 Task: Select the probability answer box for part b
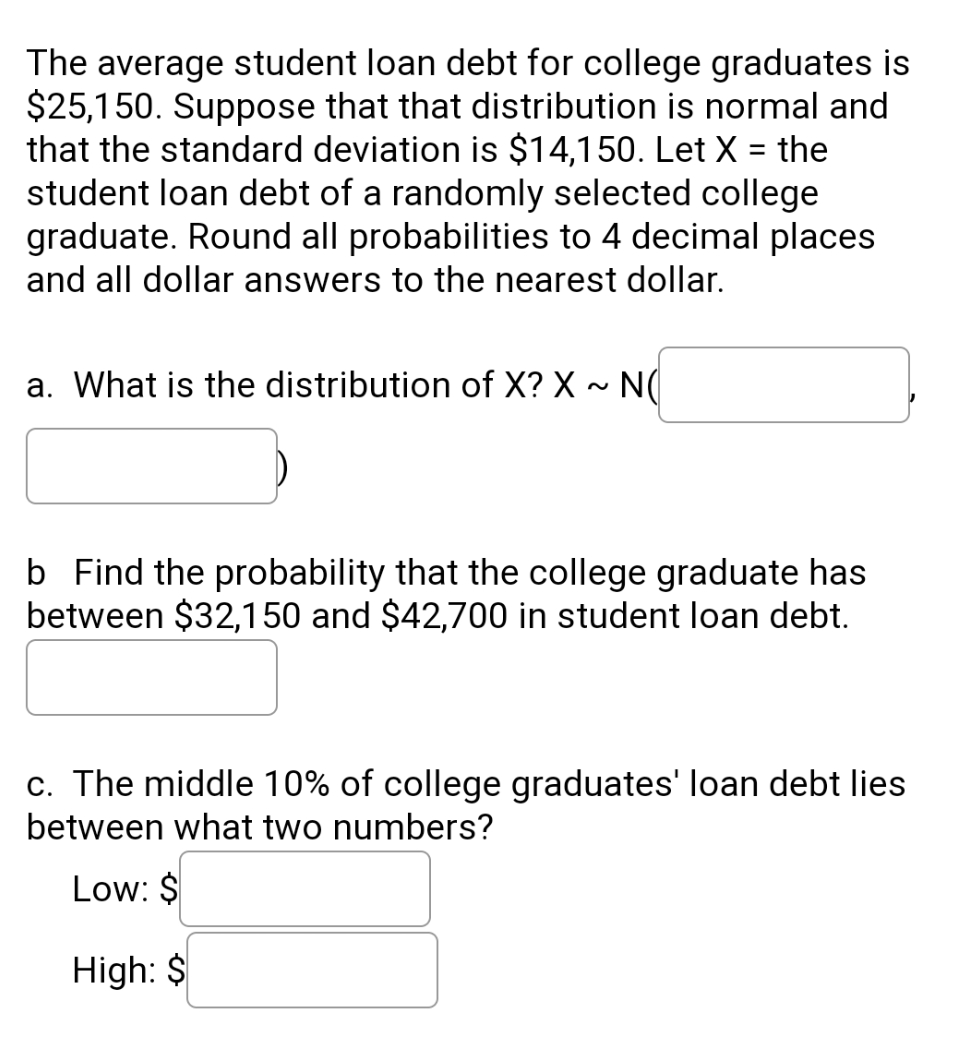pyautogui.click(x=150, y=678)
